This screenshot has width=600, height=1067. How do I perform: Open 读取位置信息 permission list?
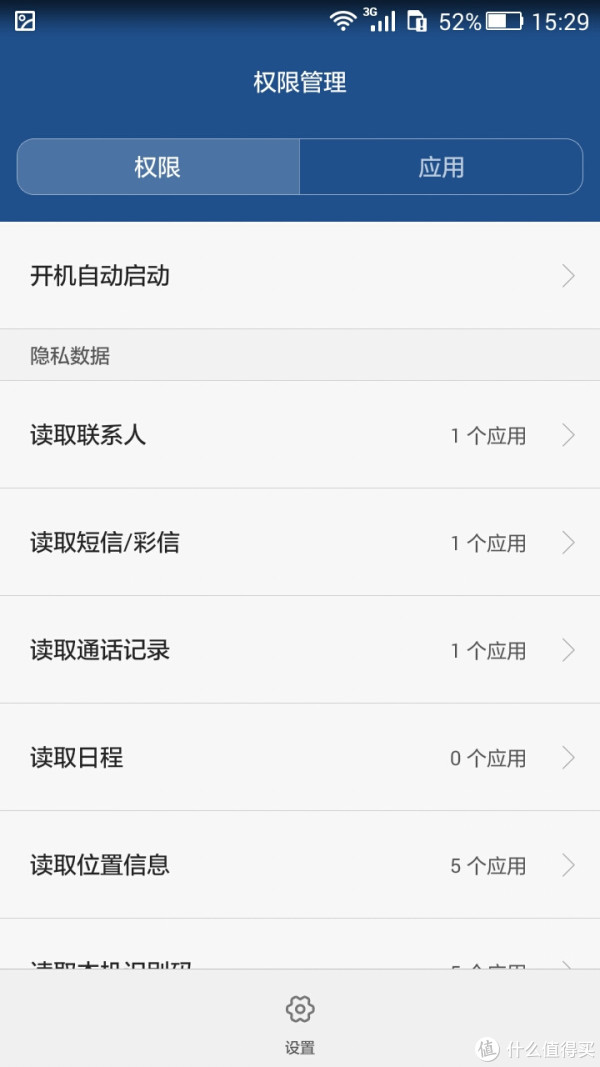pyautogui.click(x=300, y=865)
